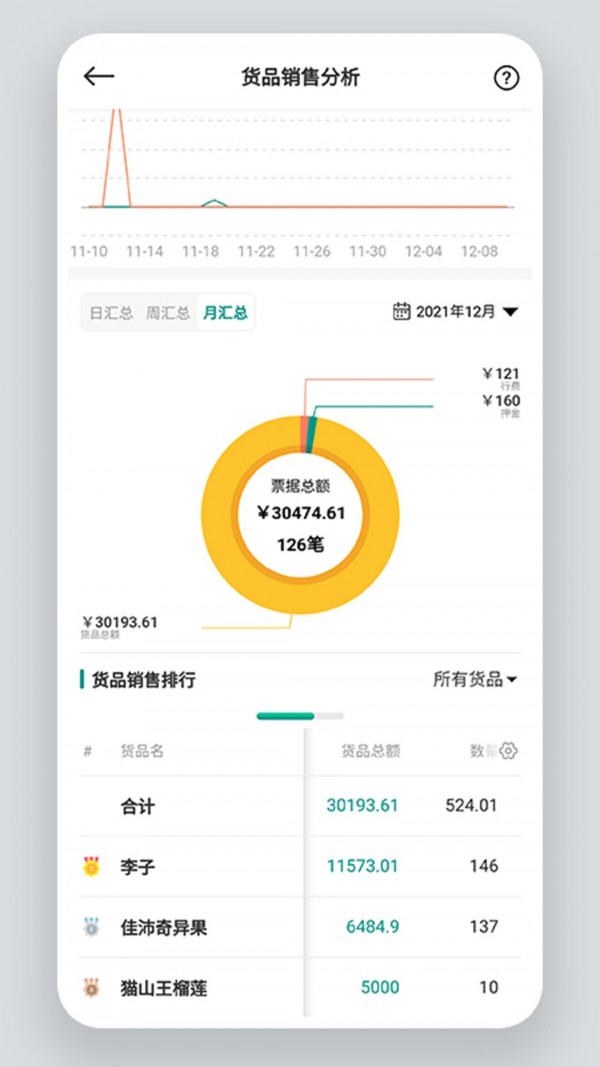Select the 月汇总 tab

(x=225, y=313)
